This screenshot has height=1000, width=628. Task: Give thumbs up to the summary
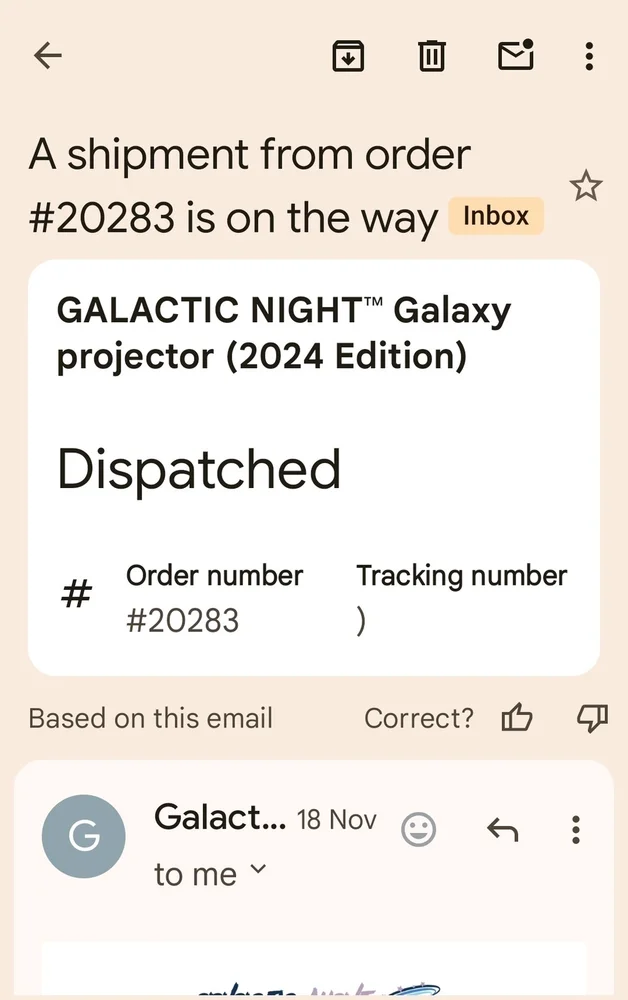pos(517,717)
